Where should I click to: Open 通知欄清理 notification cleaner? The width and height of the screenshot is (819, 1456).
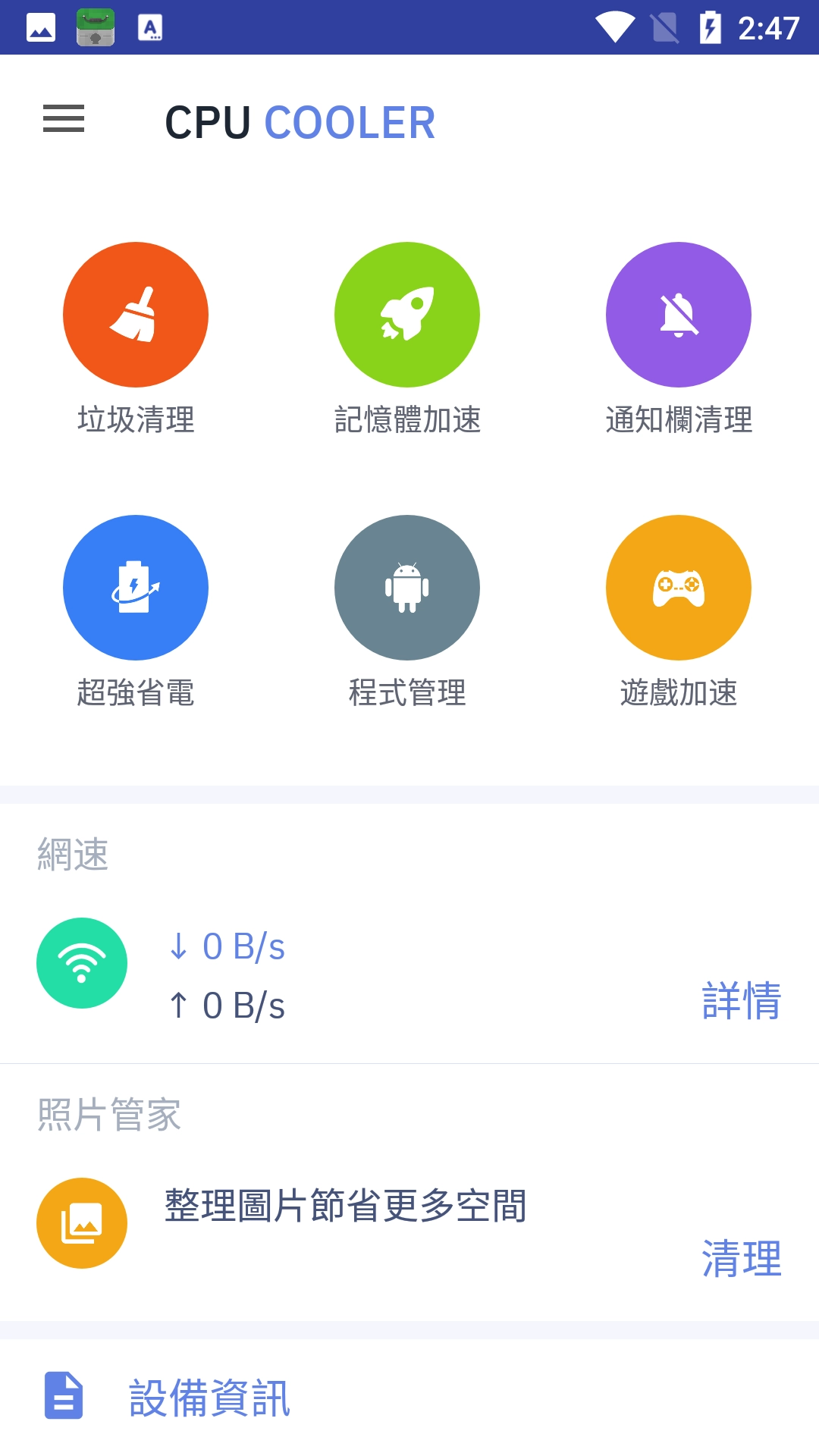[x=679, y=315]
